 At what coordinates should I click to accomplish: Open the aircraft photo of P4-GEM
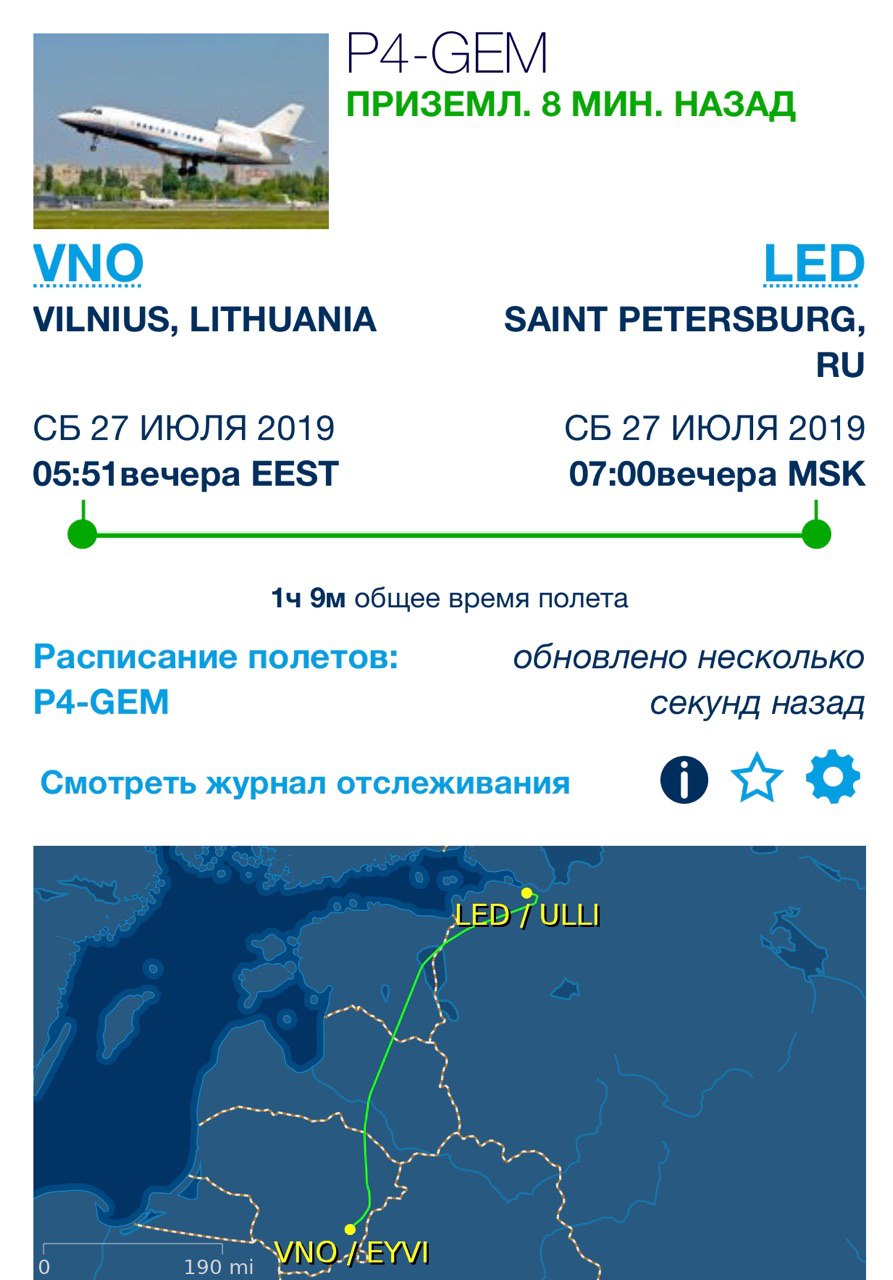[181, 131]
